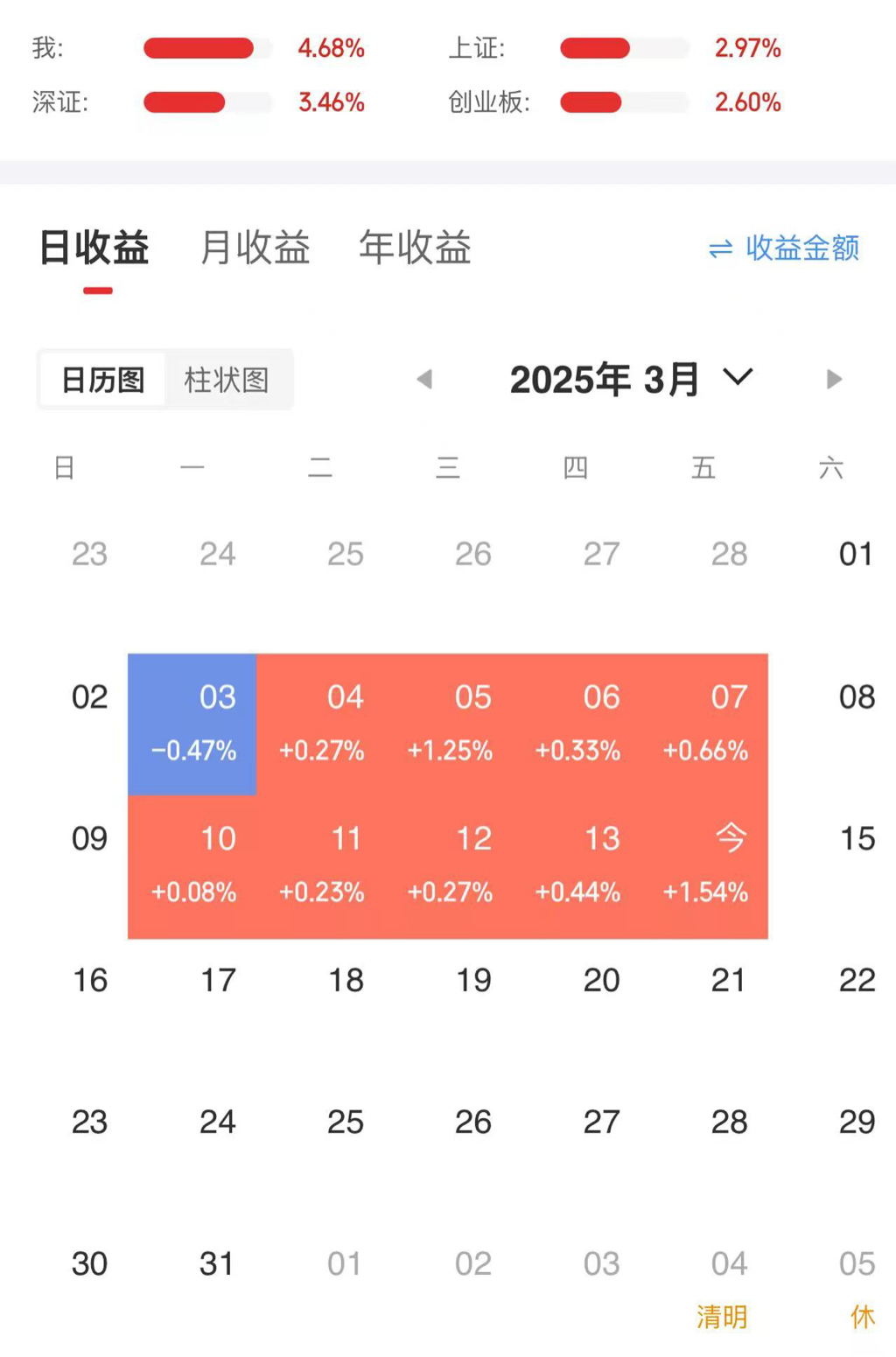The width and height of the screenshot is (896, 1357).
Task: Check March 13 with +0.44% return
Action: point(577,865)
